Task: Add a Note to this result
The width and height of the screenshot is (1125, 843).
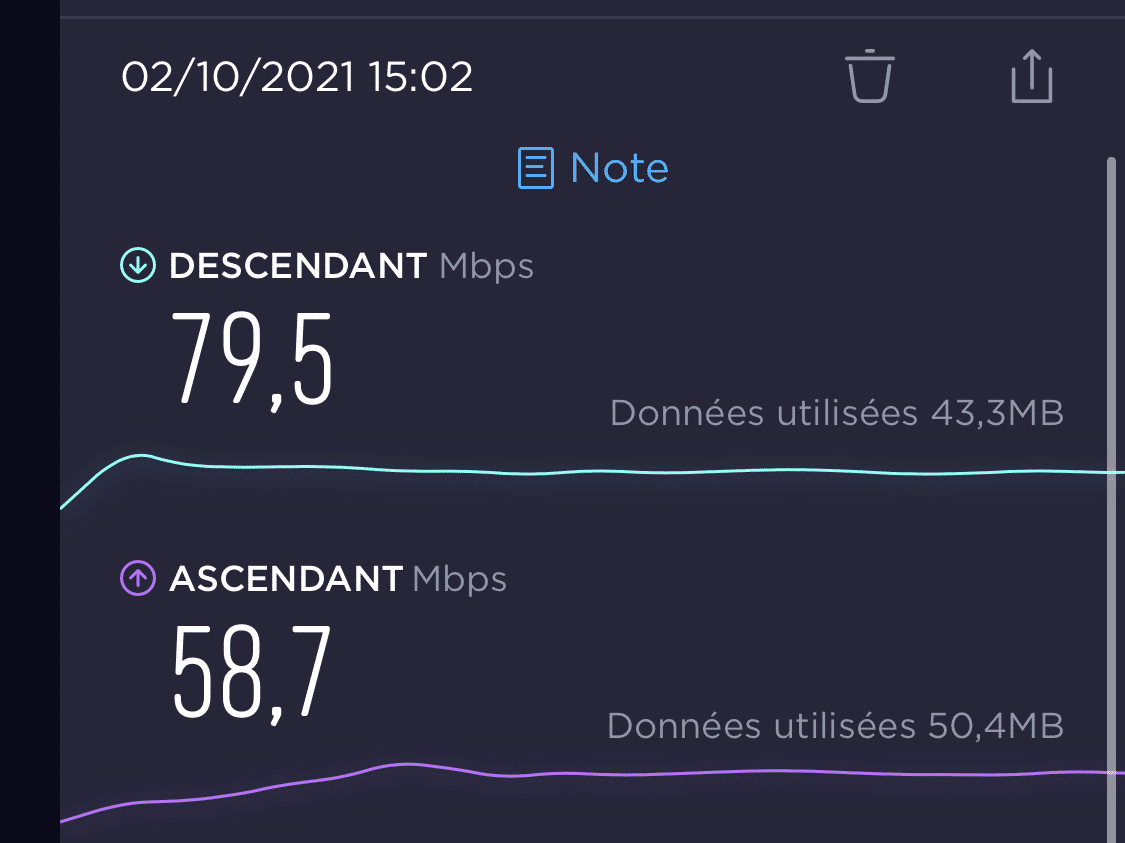Action: [x=593, y=168]
